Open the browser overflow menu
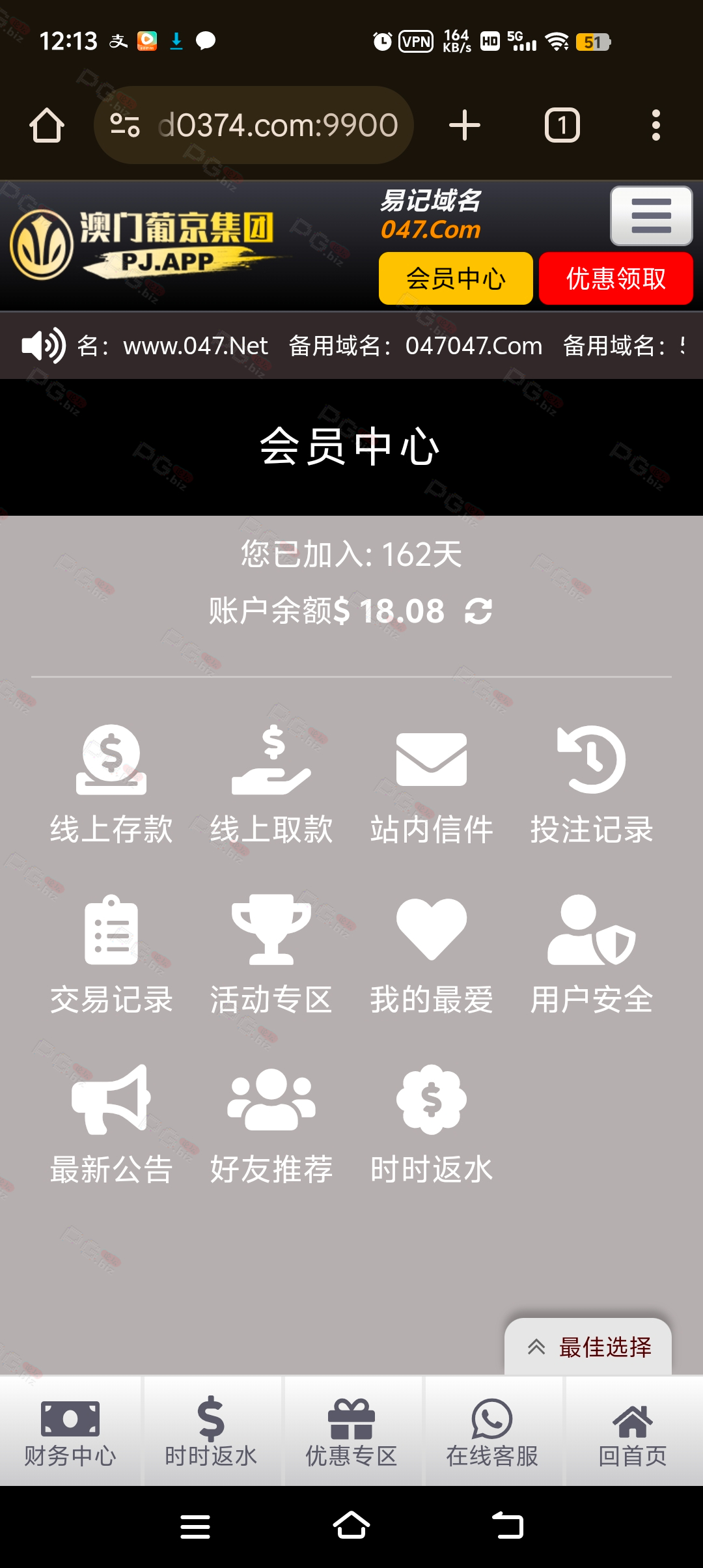Viewport: 703px width, 1568px height. [x=655, y=125]
